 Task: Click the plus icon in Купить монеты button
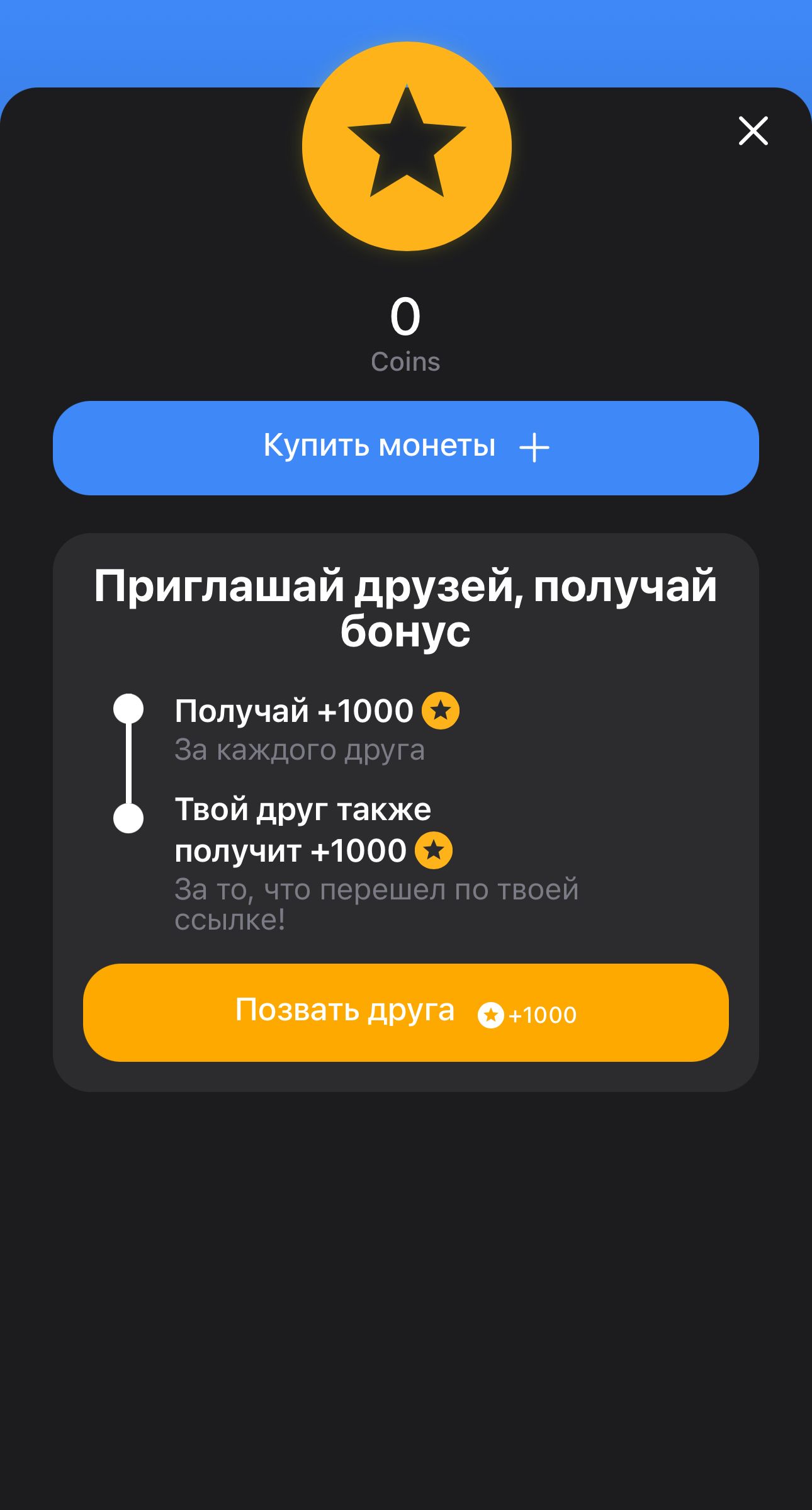click(534, 447)
